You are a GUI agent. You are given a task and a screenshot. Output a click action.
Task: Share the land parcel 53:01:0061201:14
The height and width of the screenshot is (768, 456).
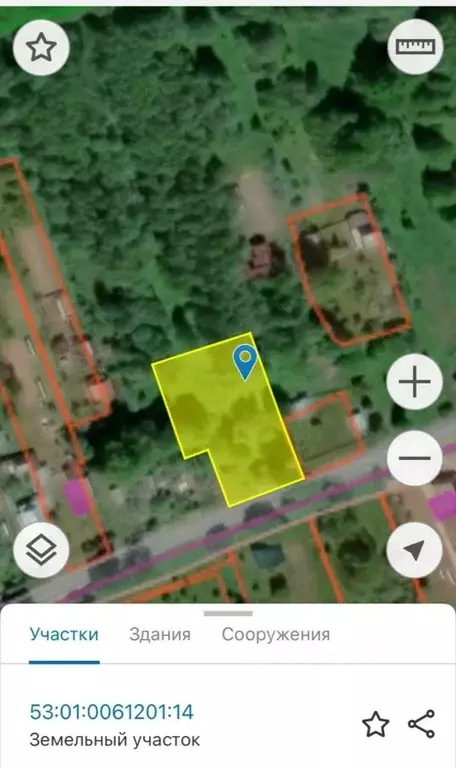point(422,723)
